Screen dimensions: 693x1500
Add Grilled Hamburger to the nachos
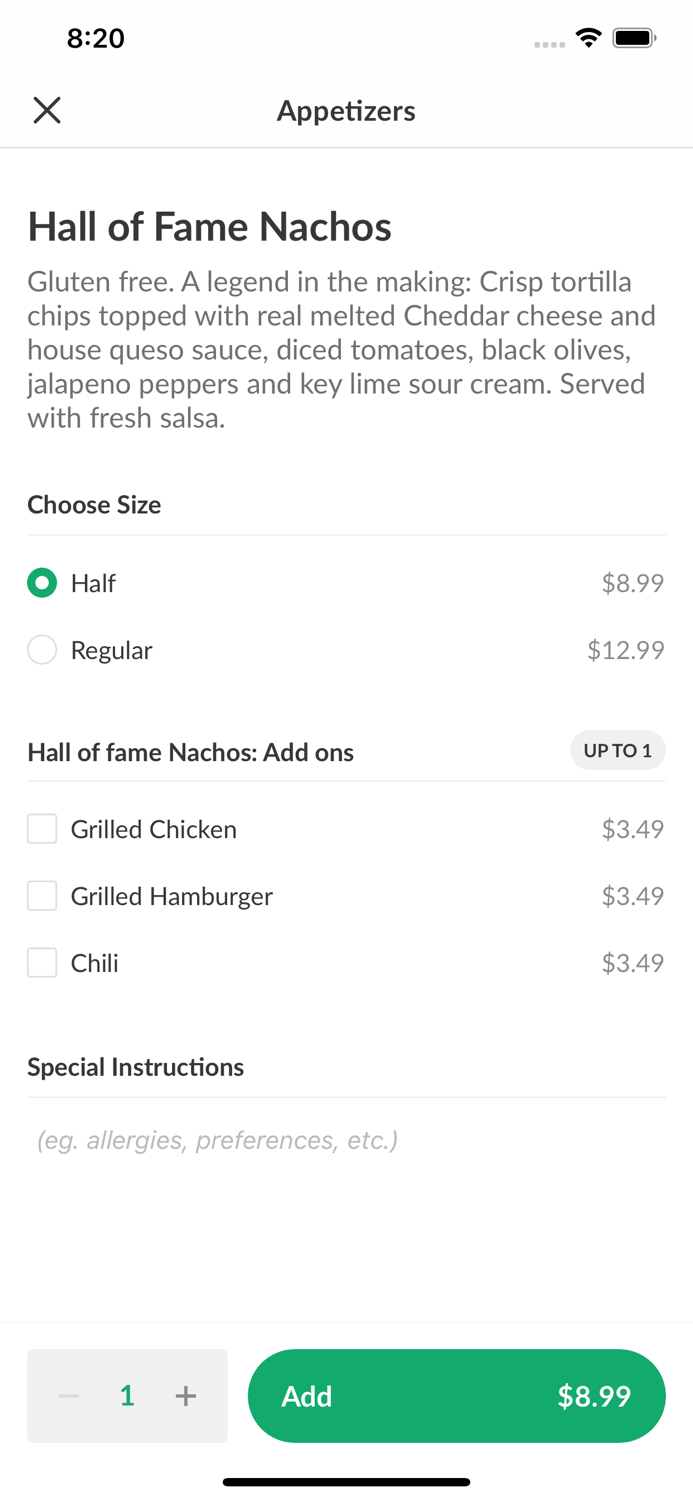click(42, 896)
